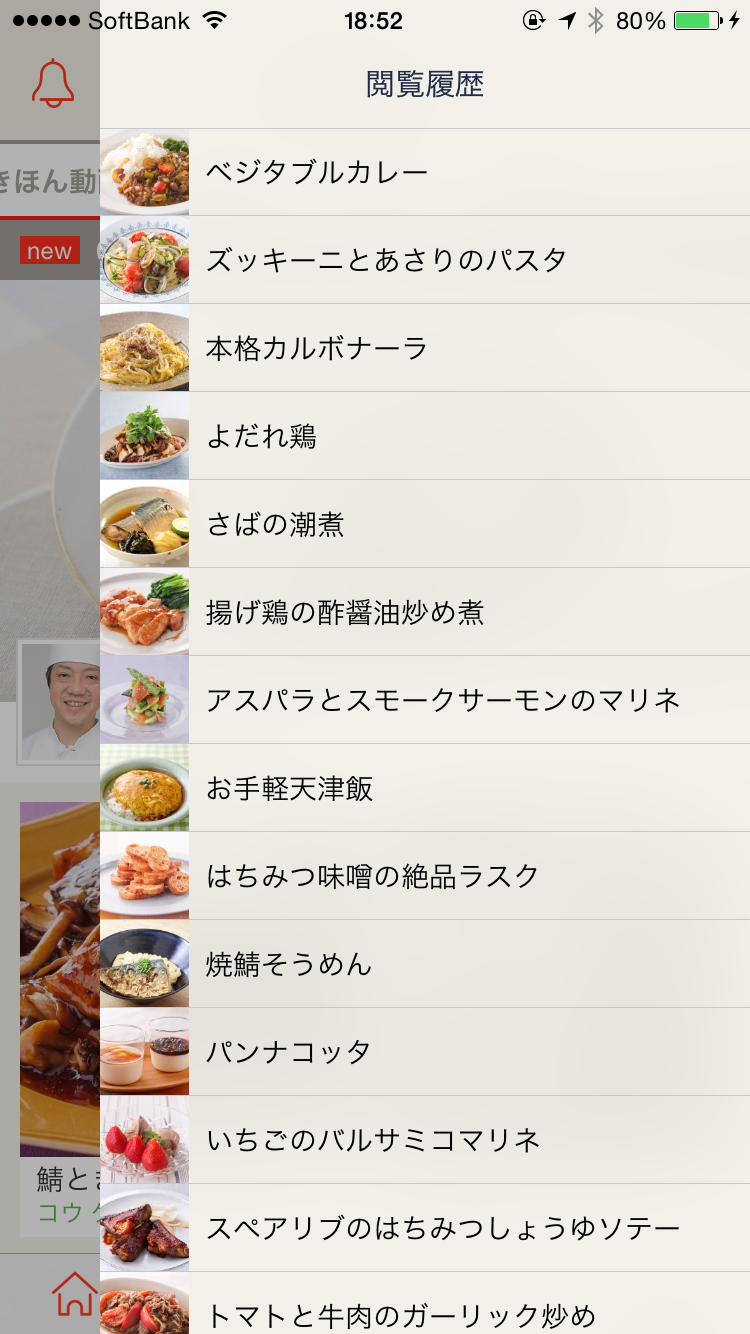Go to the home tab icon
750x1334 pixels.
(74, 1294)
